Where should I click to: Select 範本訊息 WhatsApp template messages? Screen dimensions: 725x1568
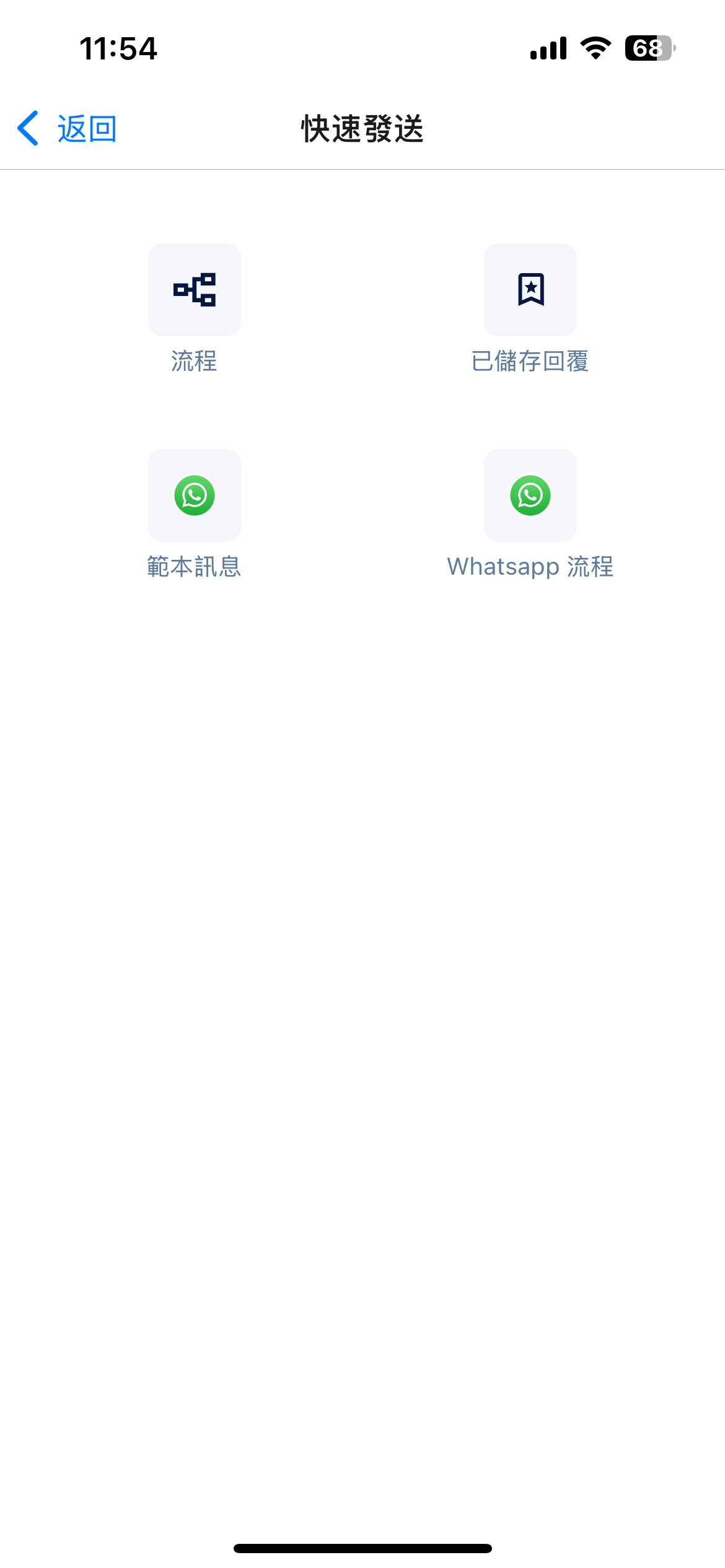[x=194, y=495]
